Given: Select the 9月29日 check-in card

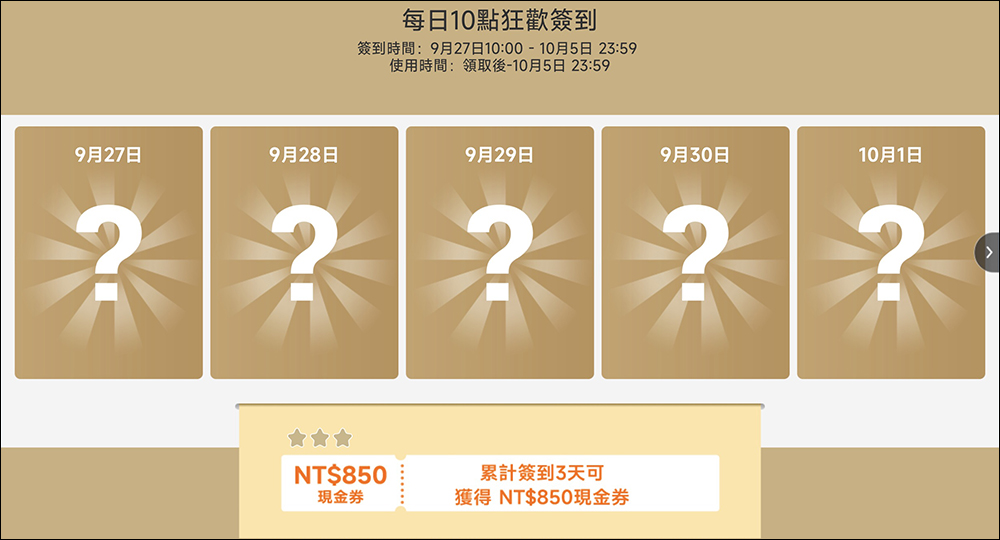Looking at the screenshot, I should tap(499, 253).
